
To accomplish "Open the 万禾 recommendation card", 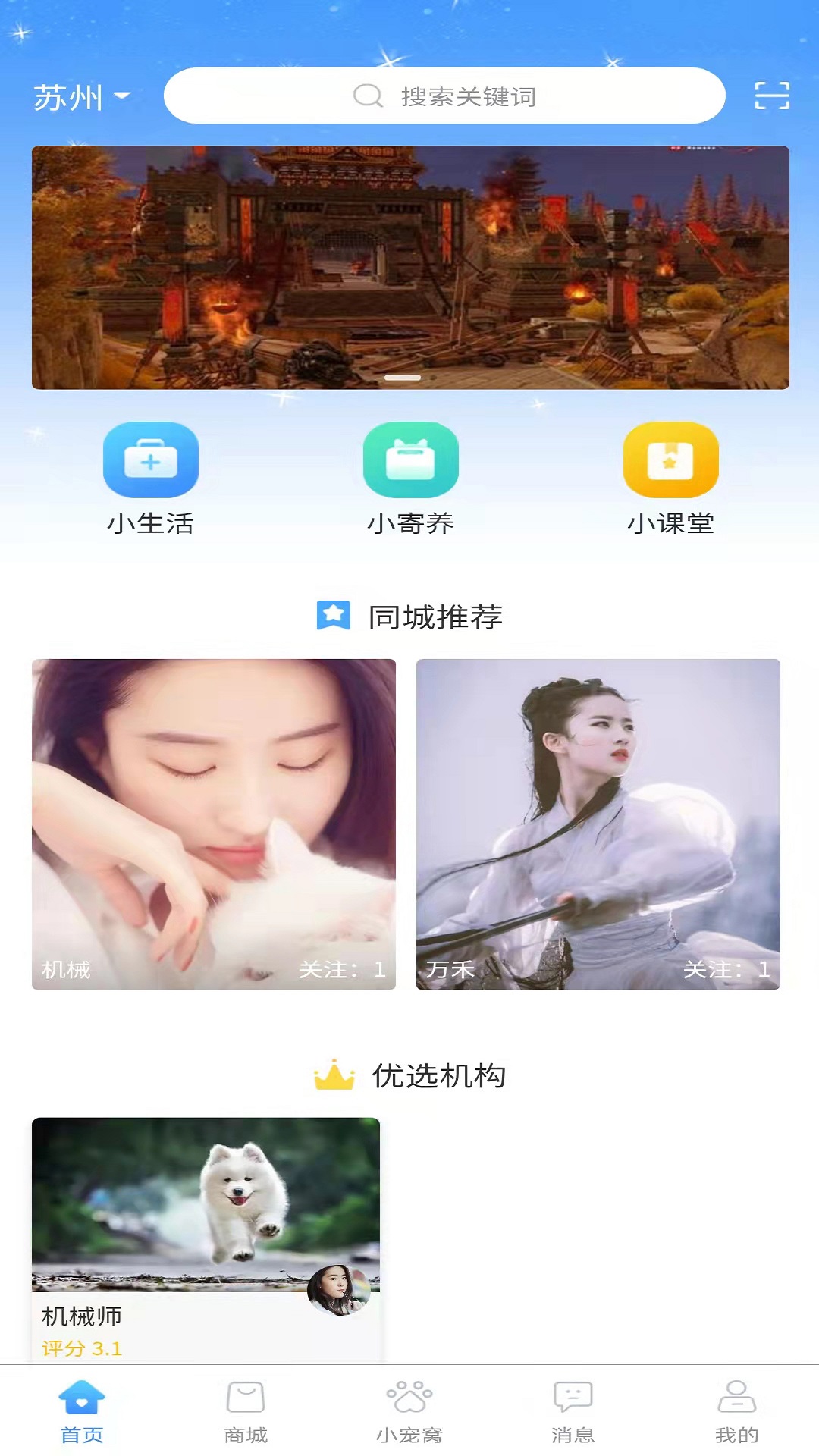I will (599, 823).
